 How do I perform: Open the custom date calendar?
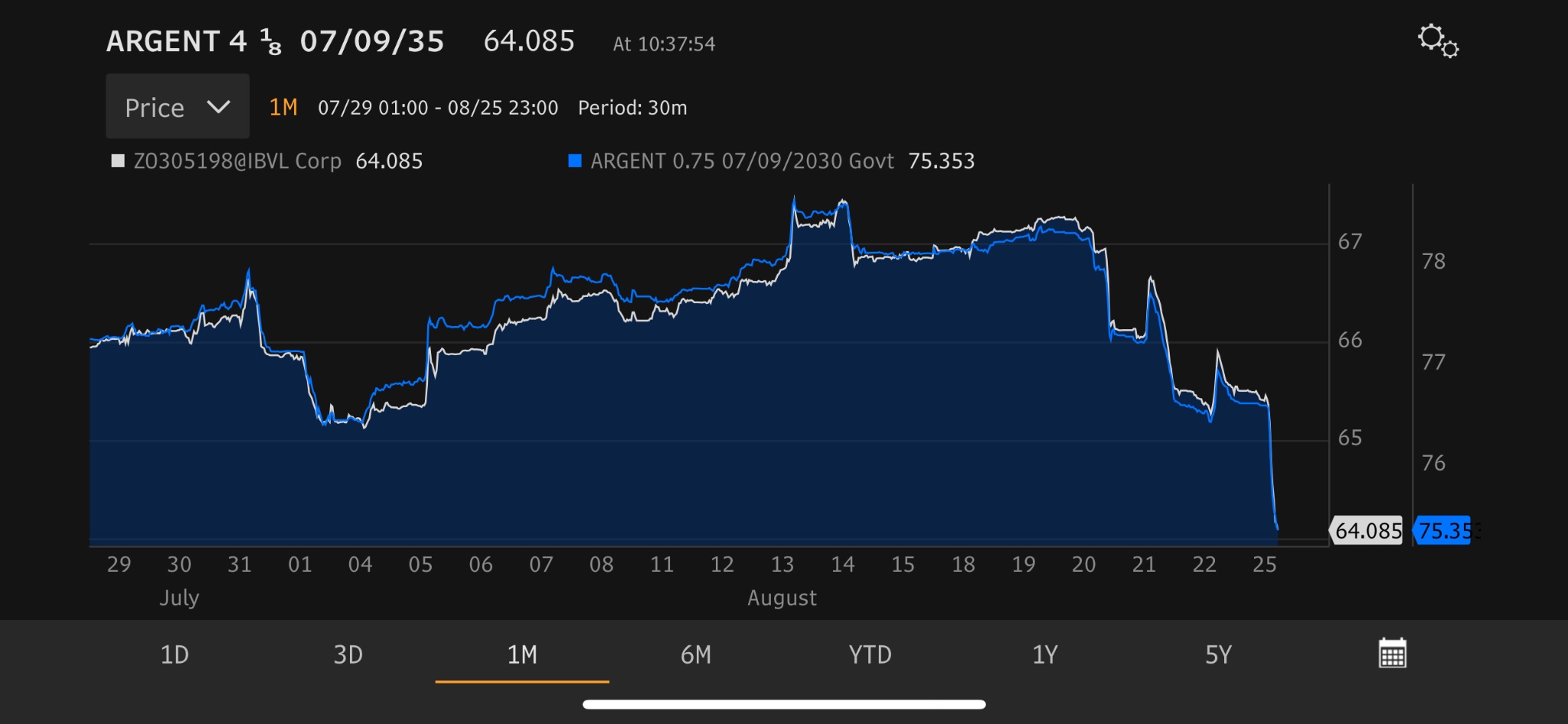click(1393, 654)
